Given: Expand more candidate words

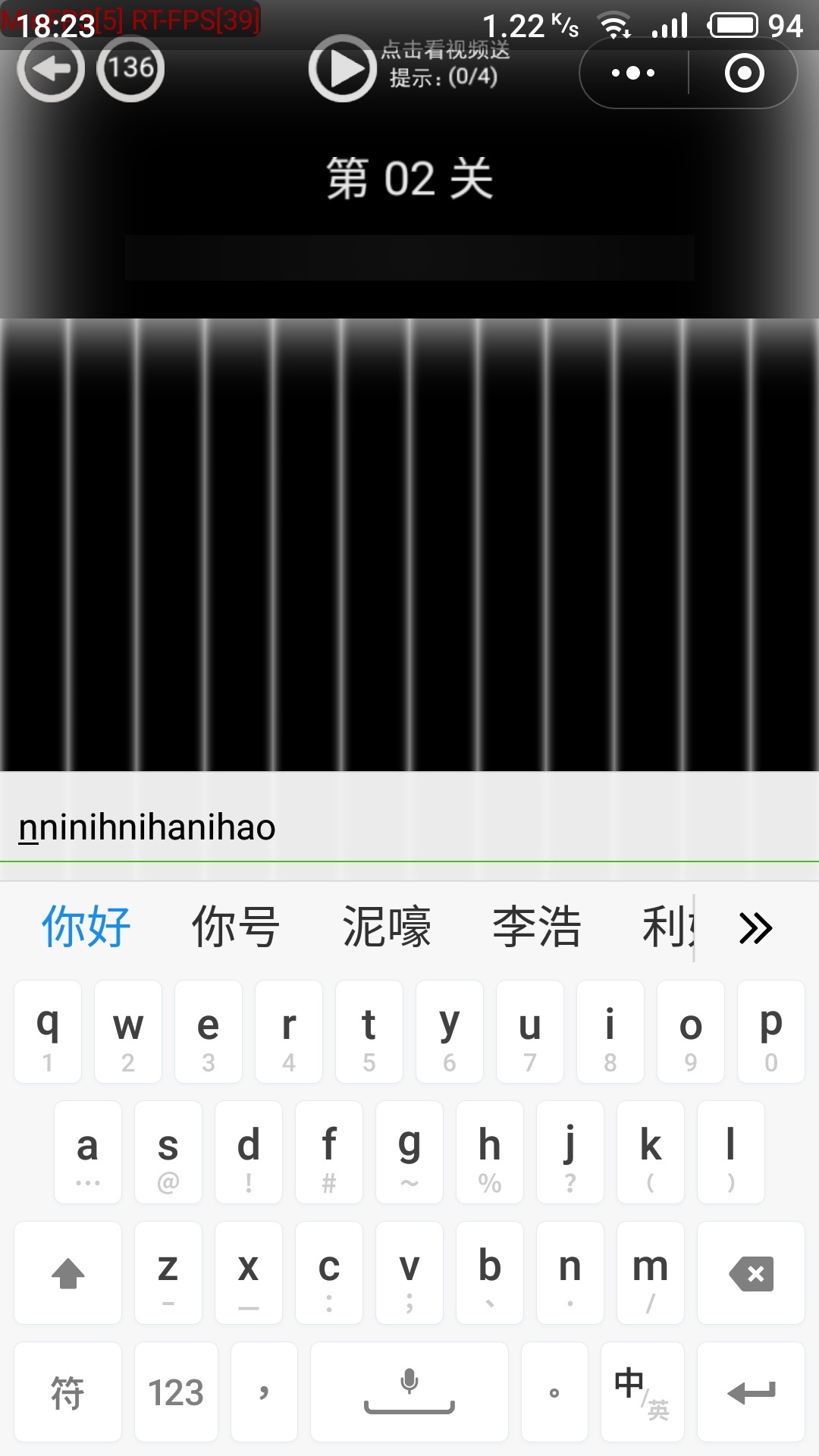Looking at the screenshot, I should tap(755, 927).
